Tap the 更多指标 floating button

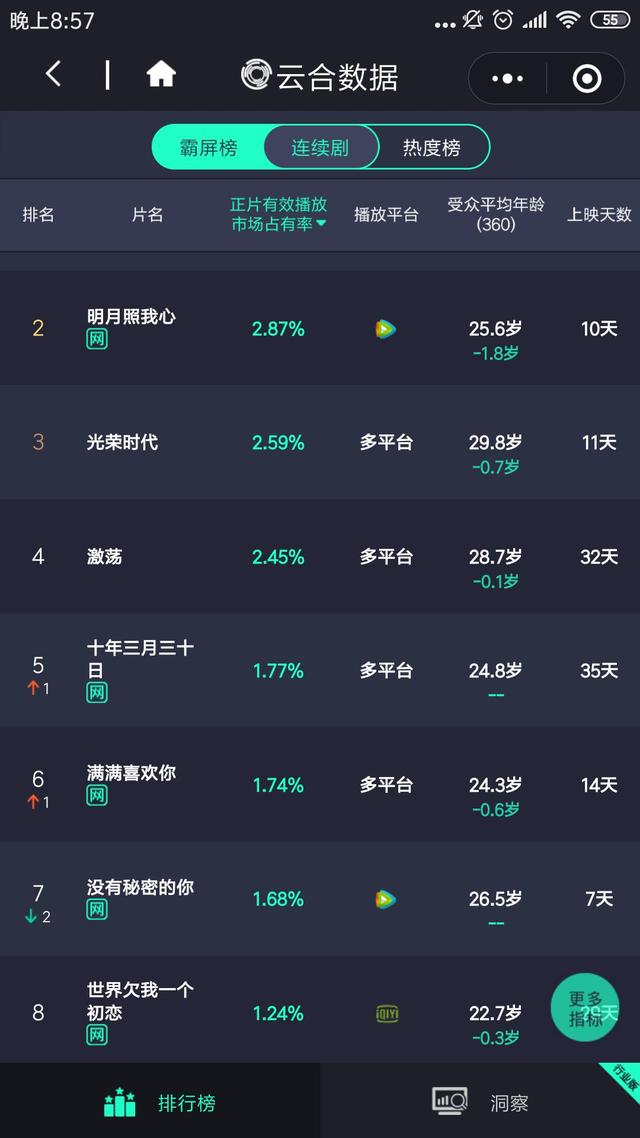[585, 1008]
